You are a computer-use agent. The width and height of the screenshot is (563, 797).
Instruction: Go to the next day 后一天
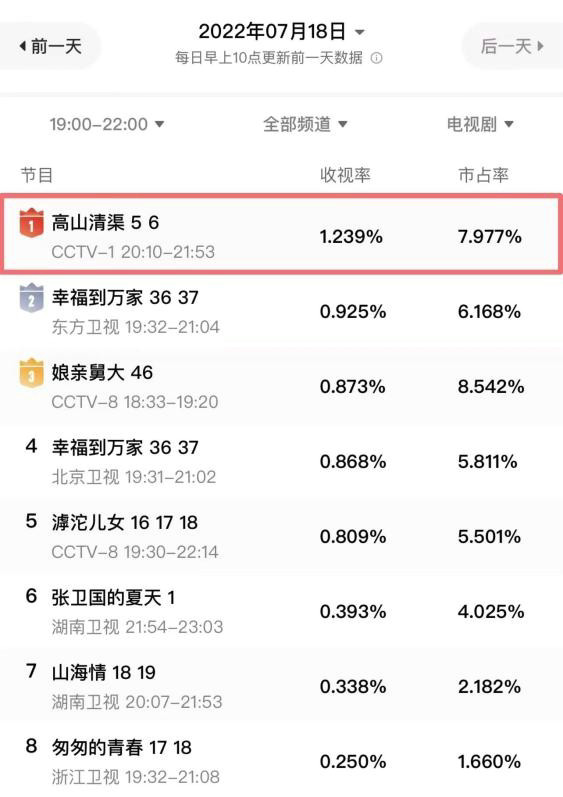tap(513, 46)
